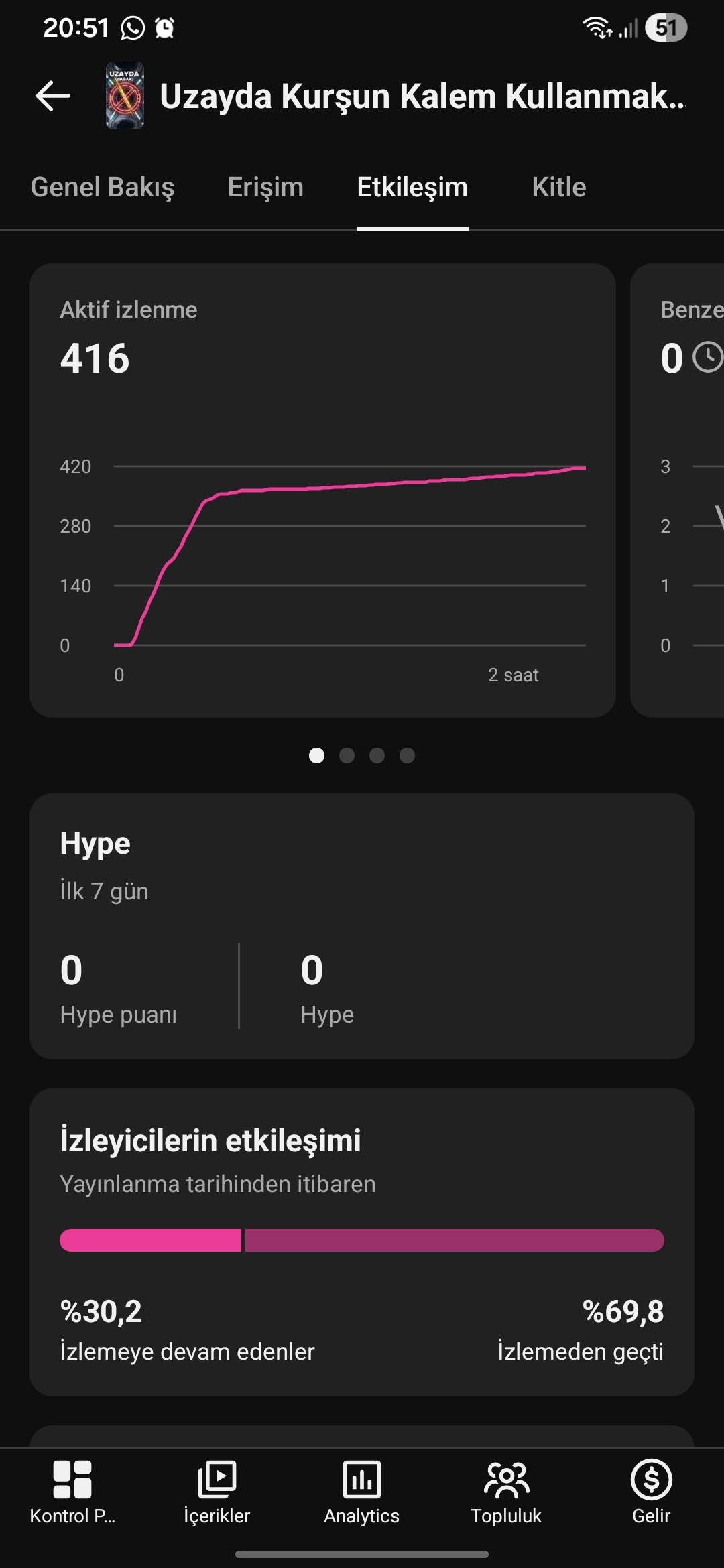The image size is (724, 1568).
Task: Open the Aktif izlenme chart card
Action: (x=322, y=491)
